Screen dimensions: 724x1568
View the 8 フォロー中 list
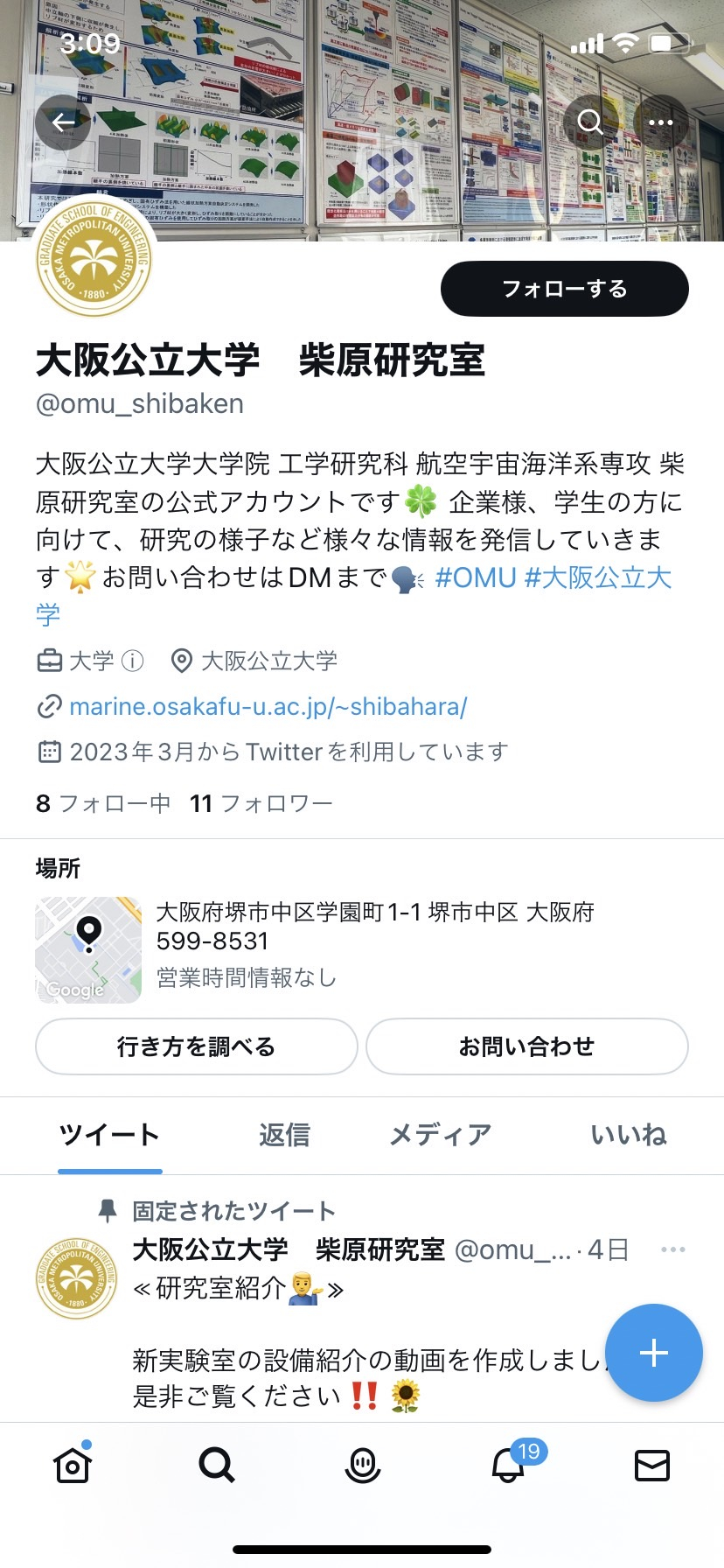103,803
